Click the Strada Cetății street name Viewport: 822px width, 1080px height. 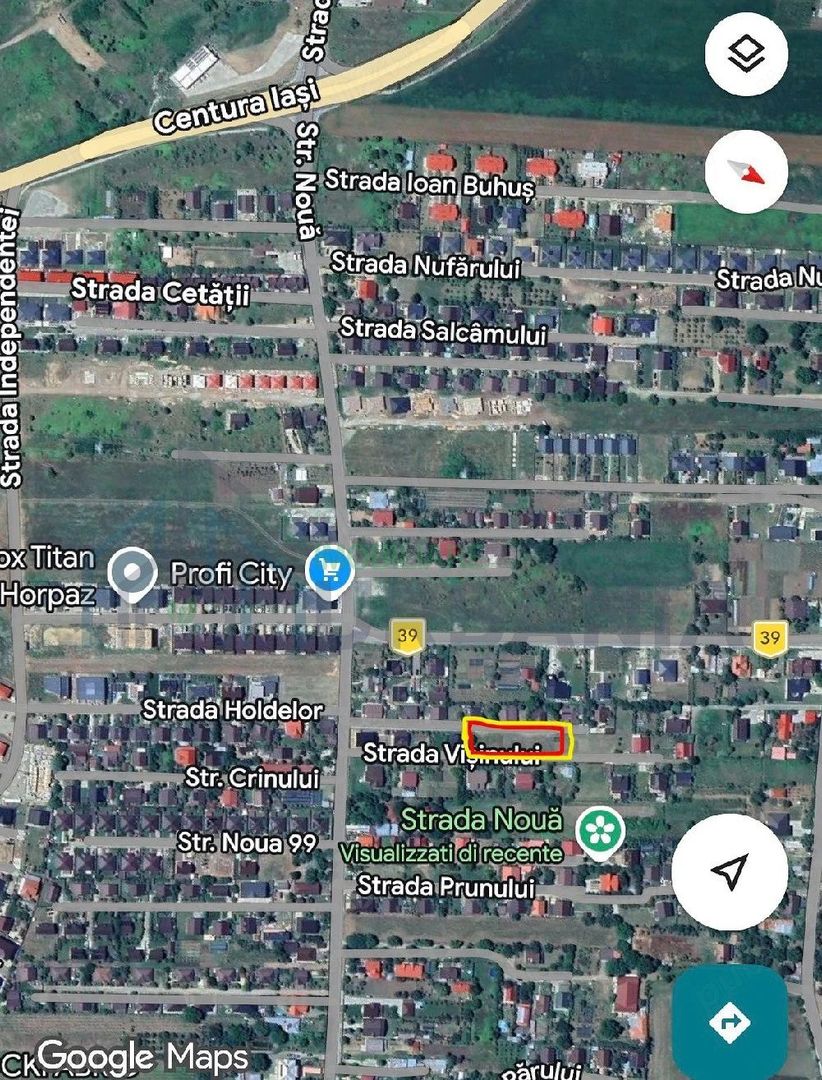point(162,293)
